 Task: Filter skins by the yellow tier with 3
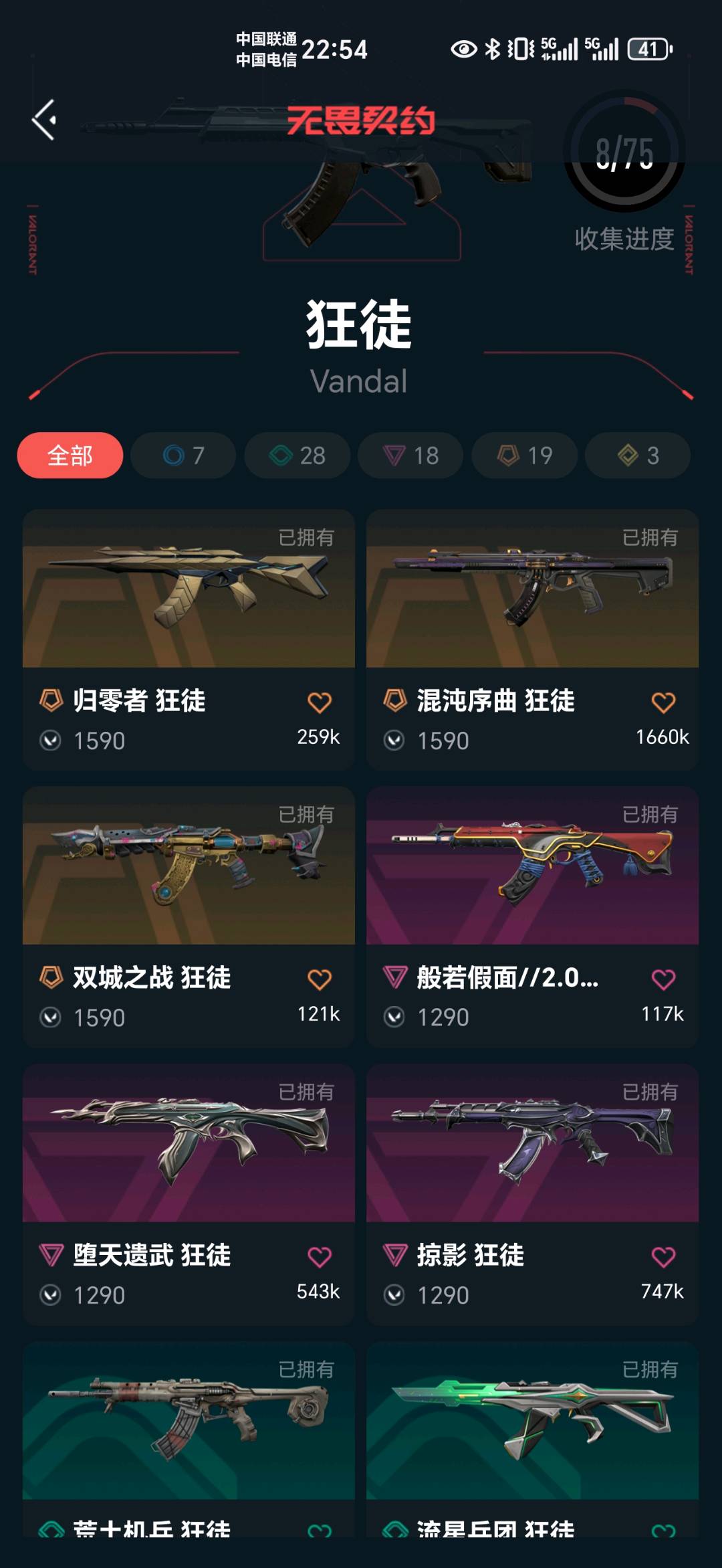tap(638, 456)
